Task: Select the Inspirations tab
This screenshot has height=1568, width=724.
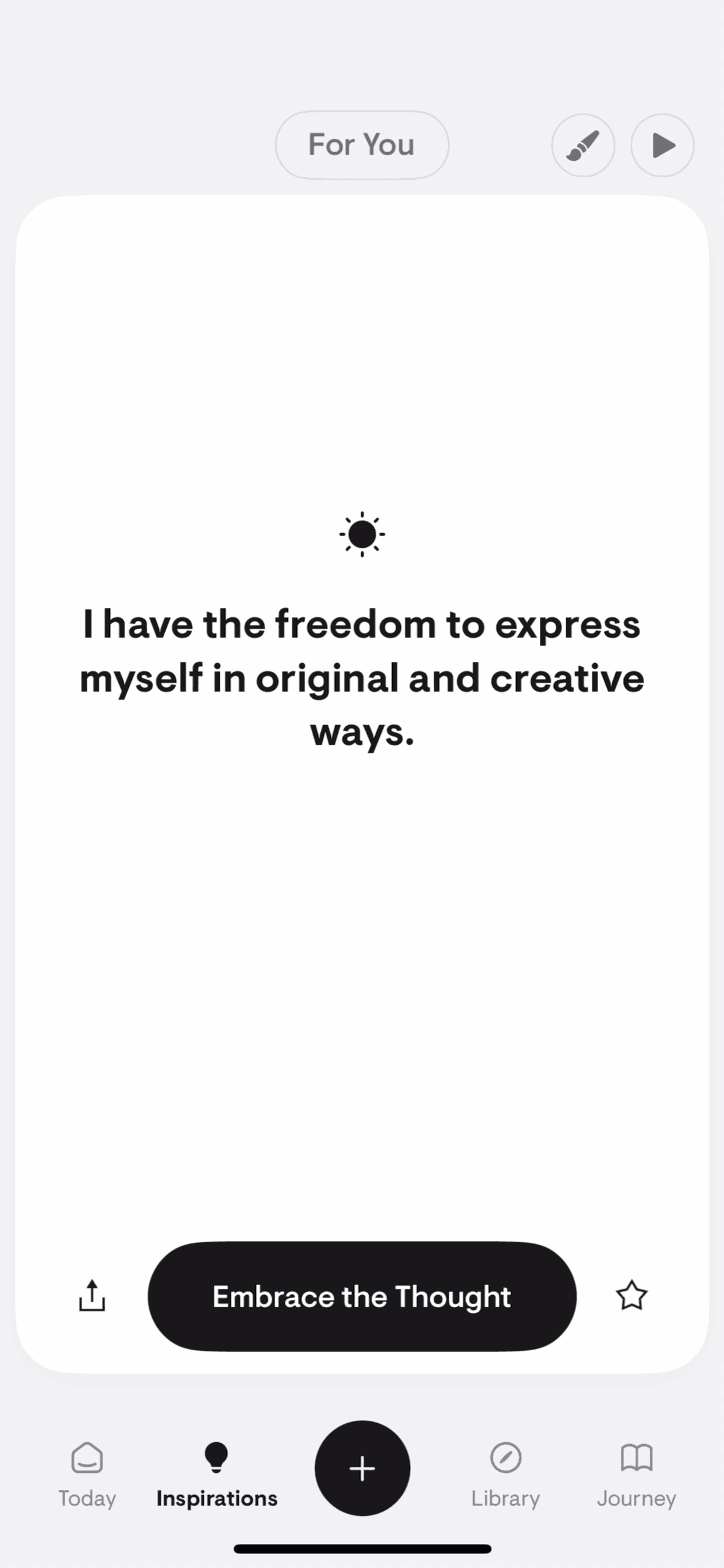Action: pyautogui.click(x=217, y=1474)
